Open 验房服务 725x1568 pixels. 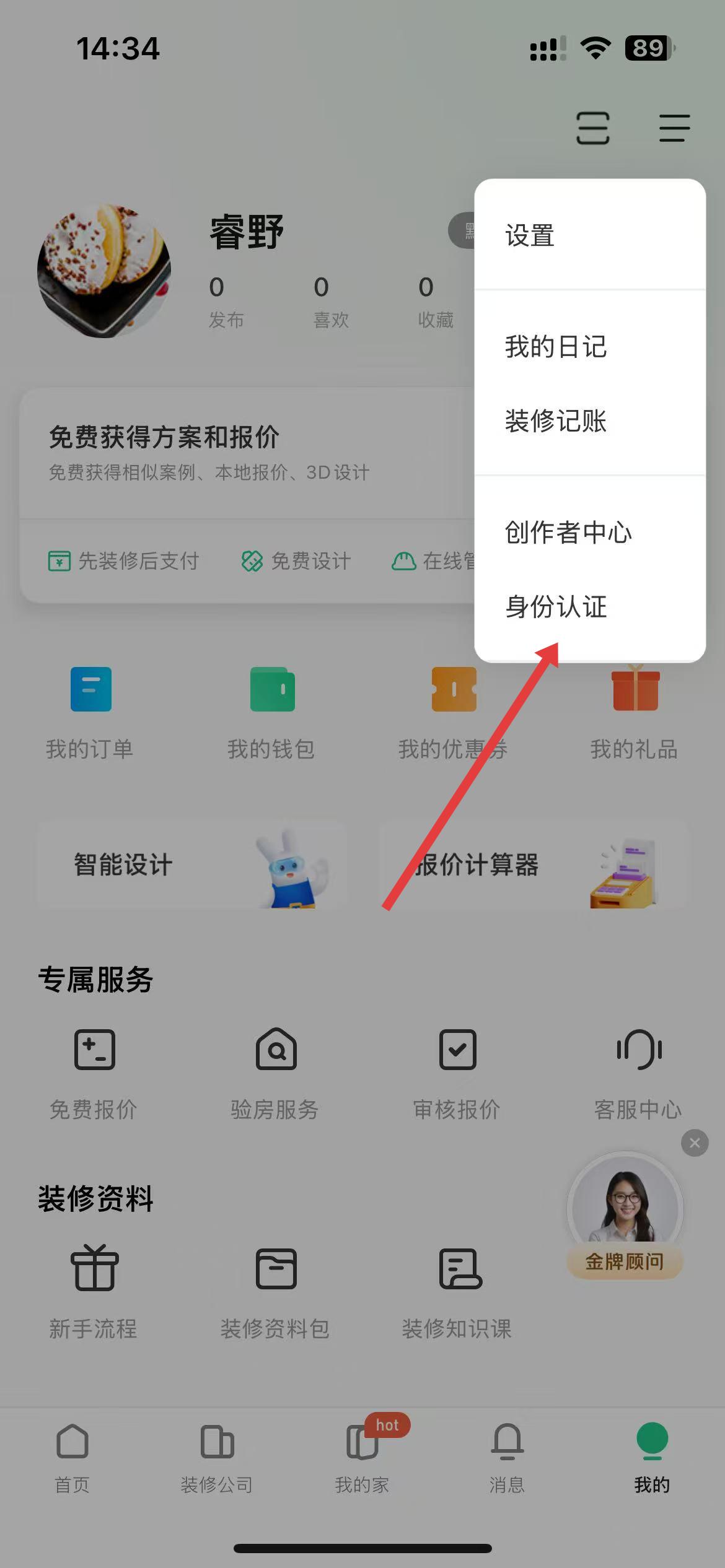275,1073
